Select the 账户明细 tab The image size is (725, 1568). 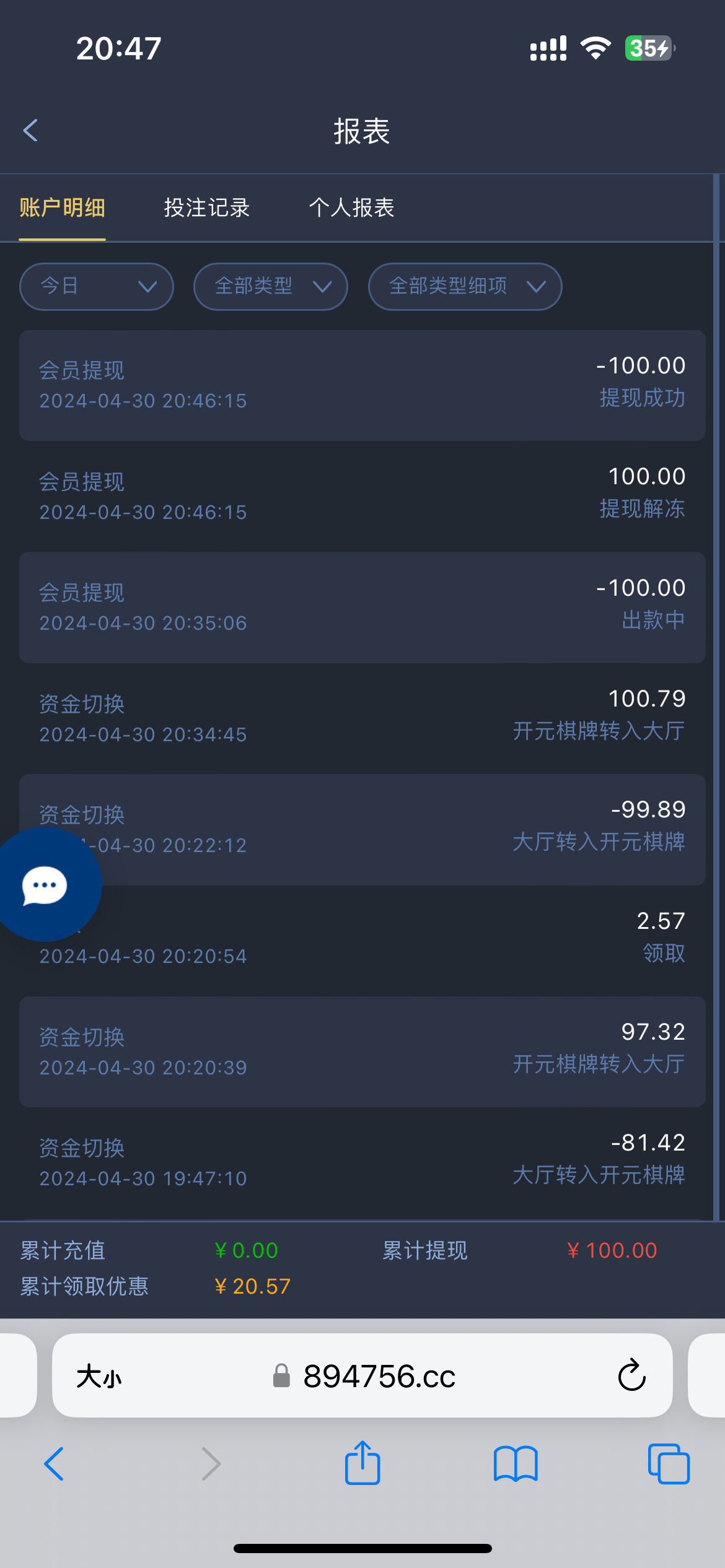coord(62,208)
